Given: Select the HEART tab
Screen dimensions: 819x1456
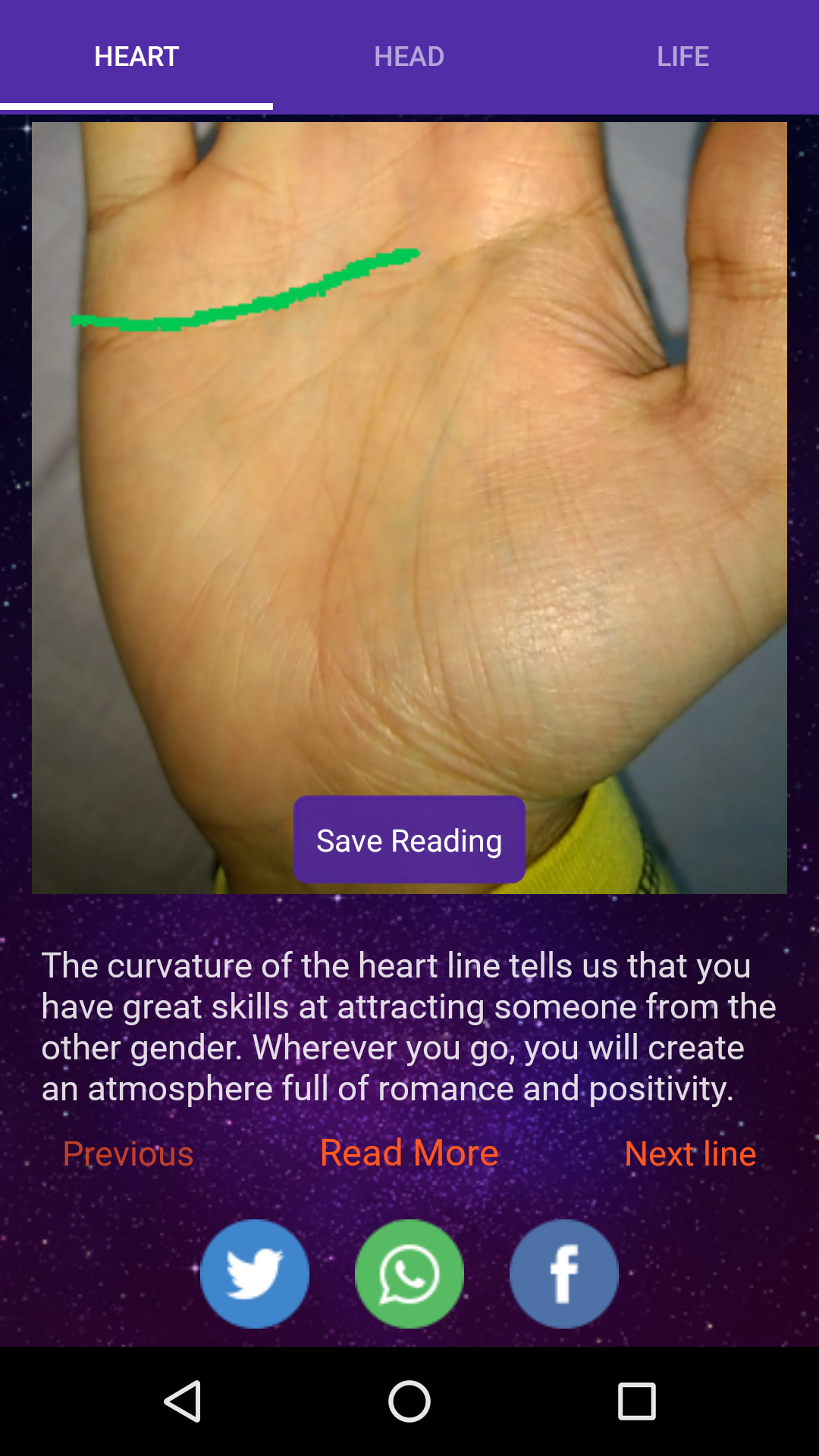Looking at the screenshot, I should click(x=136, y=57).
